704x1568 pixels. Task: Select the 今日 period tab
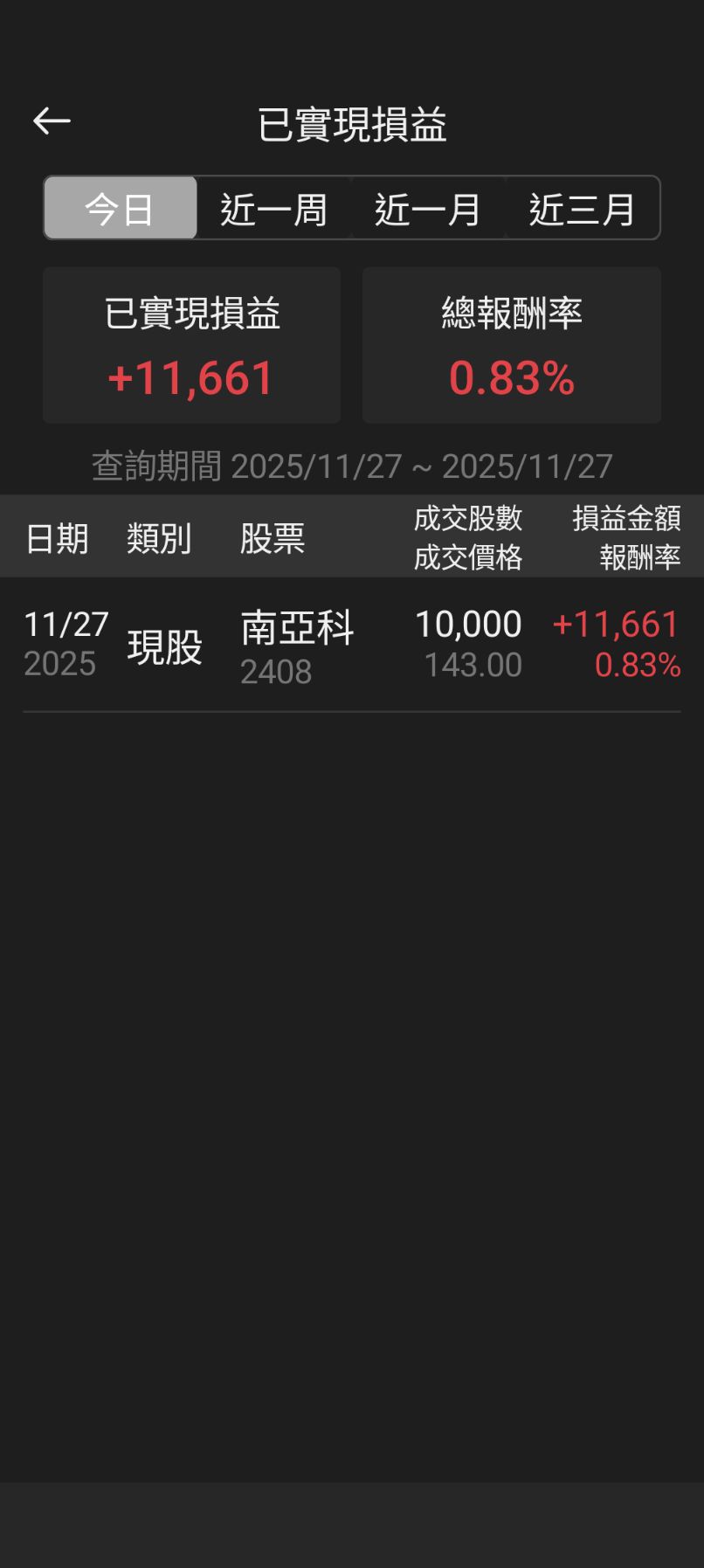121,209
